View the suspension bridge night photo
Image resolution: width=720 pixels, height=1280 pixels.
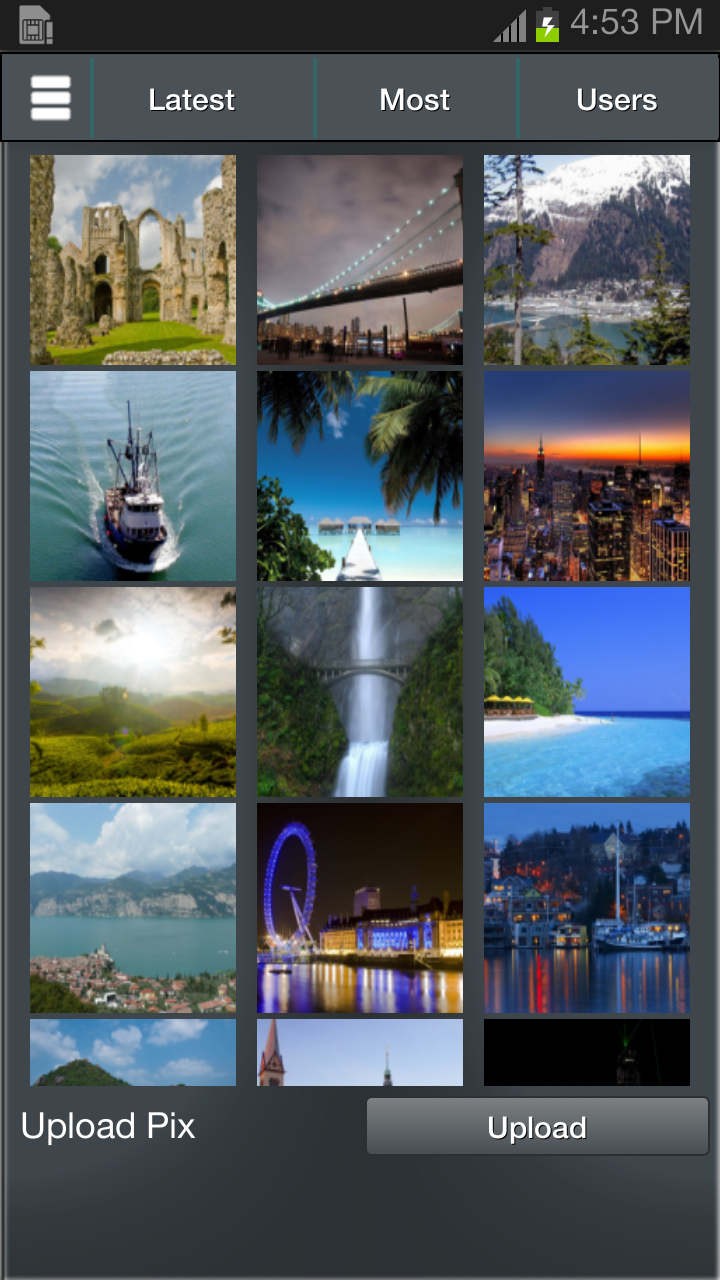click(360, 260)
